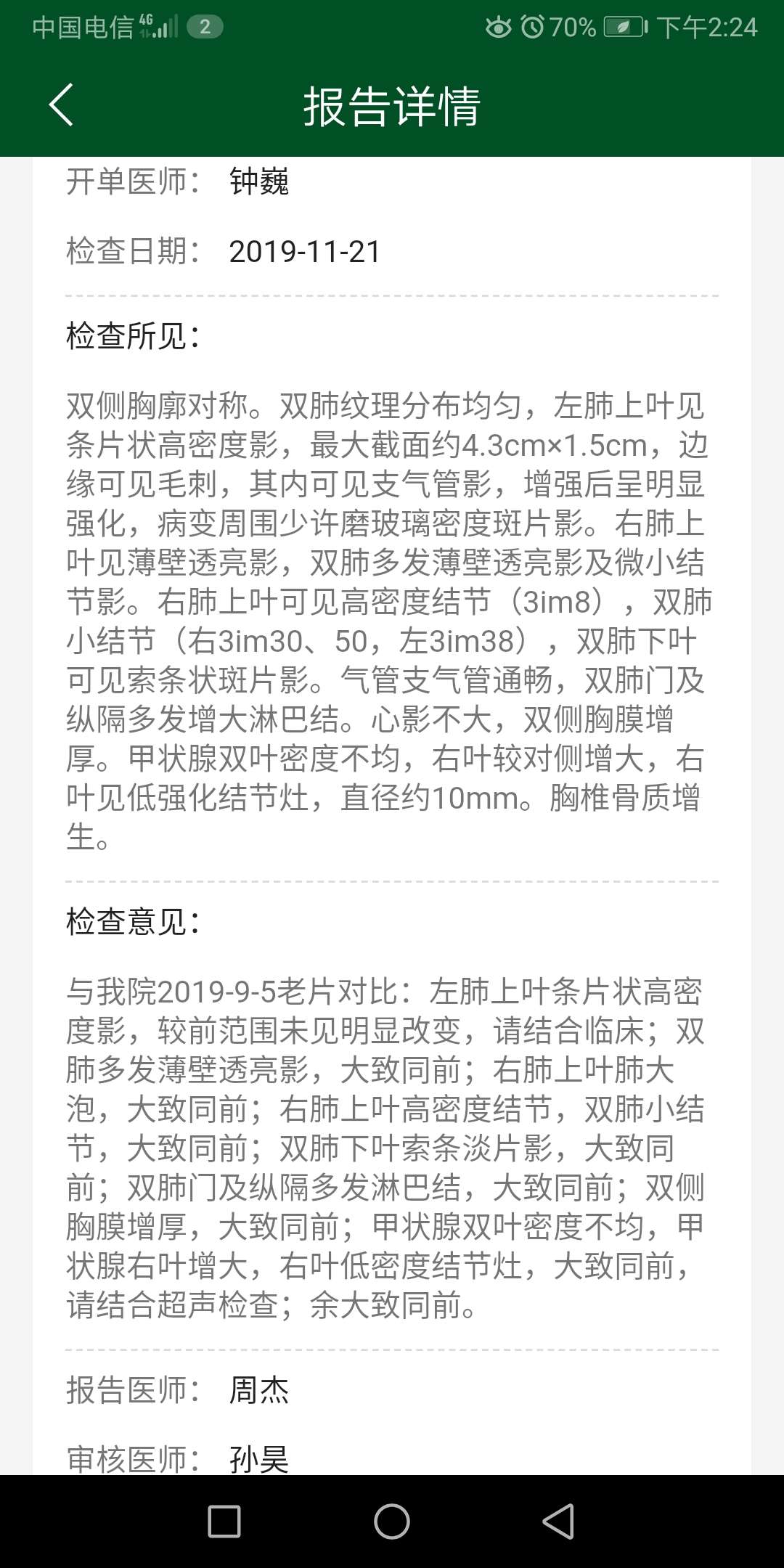Open the notification badge showing 2

[x=204, y=25]
